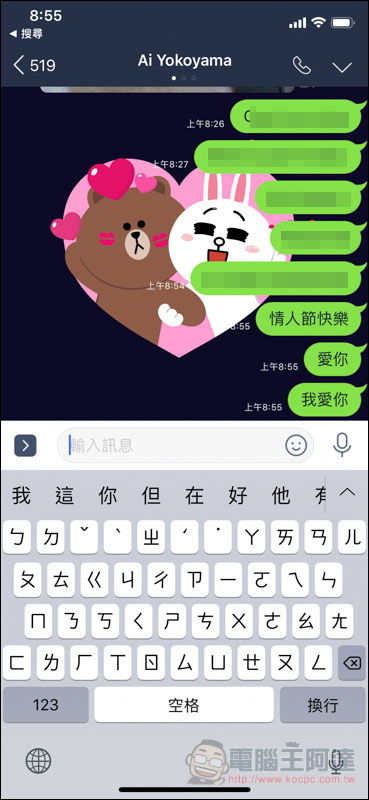Tap the 空格 space key
Screen dimensions: 369x800
(184, 705)
